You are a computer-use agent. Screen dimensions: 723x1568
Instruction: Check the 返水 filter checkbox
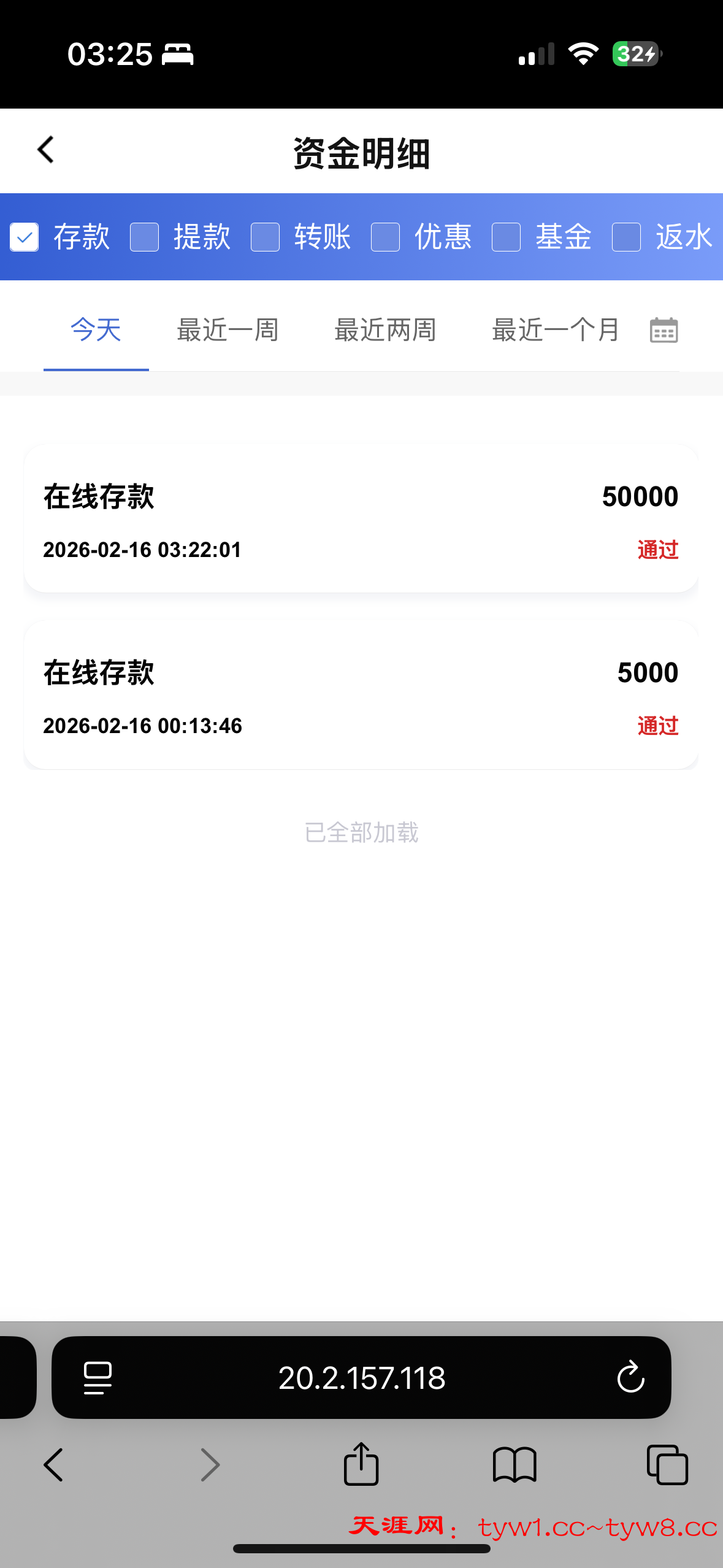(626, 237)
